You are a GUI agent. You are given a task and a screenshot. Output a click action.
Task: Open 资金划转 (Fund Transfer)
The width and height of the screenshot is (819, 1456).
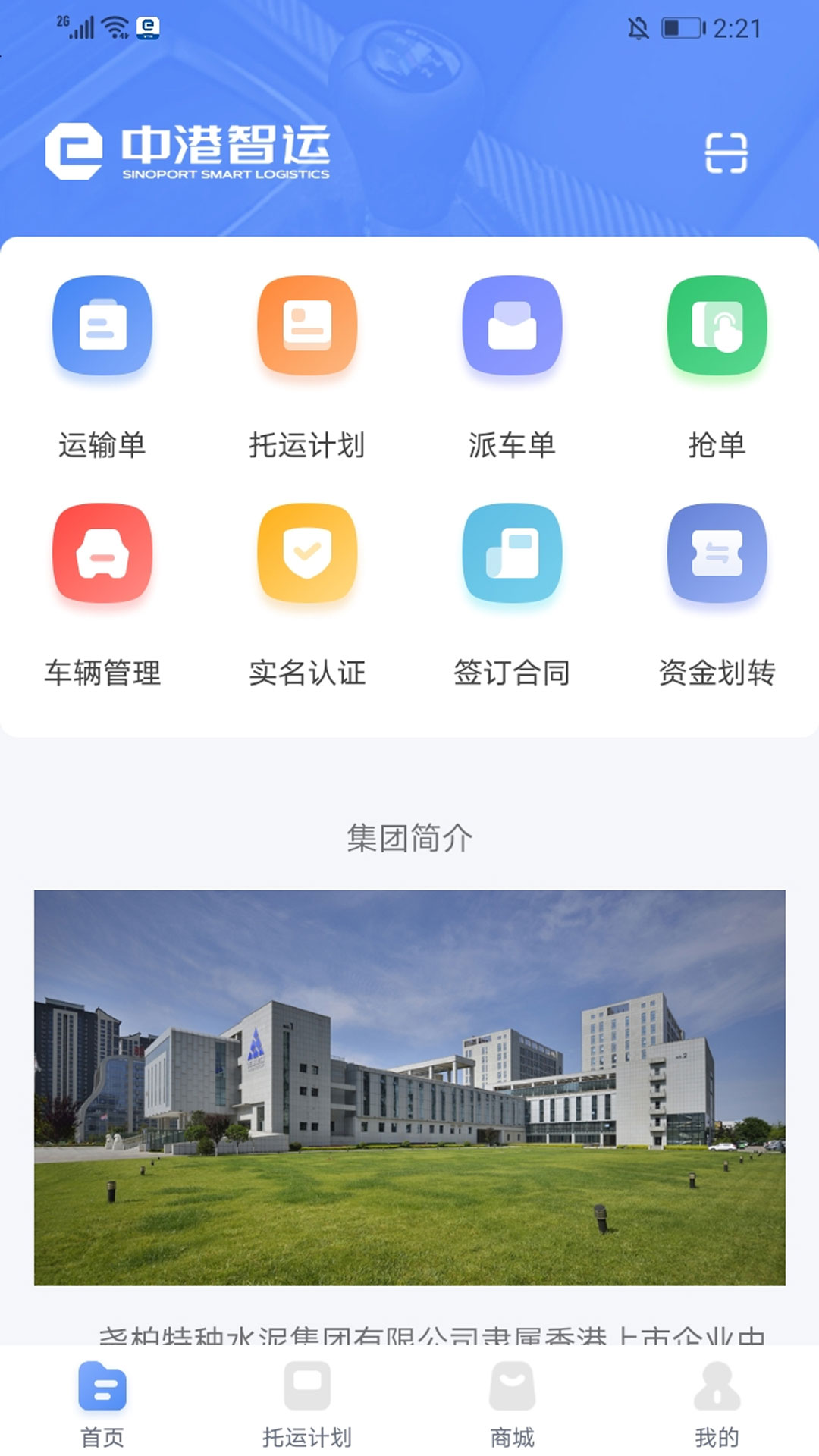717,554
